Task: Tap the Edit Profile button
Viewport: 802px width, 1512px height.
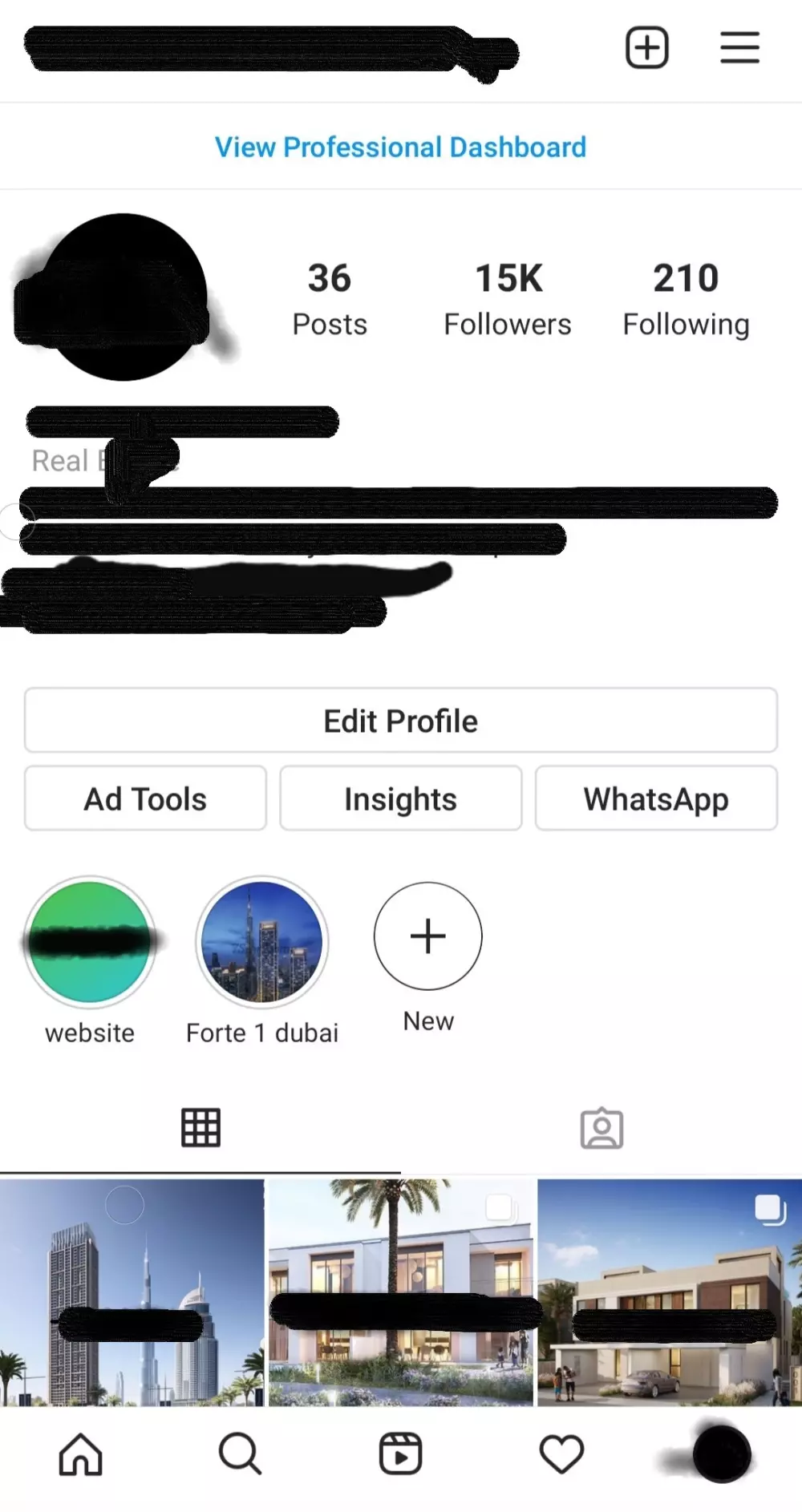Action: 400,721
